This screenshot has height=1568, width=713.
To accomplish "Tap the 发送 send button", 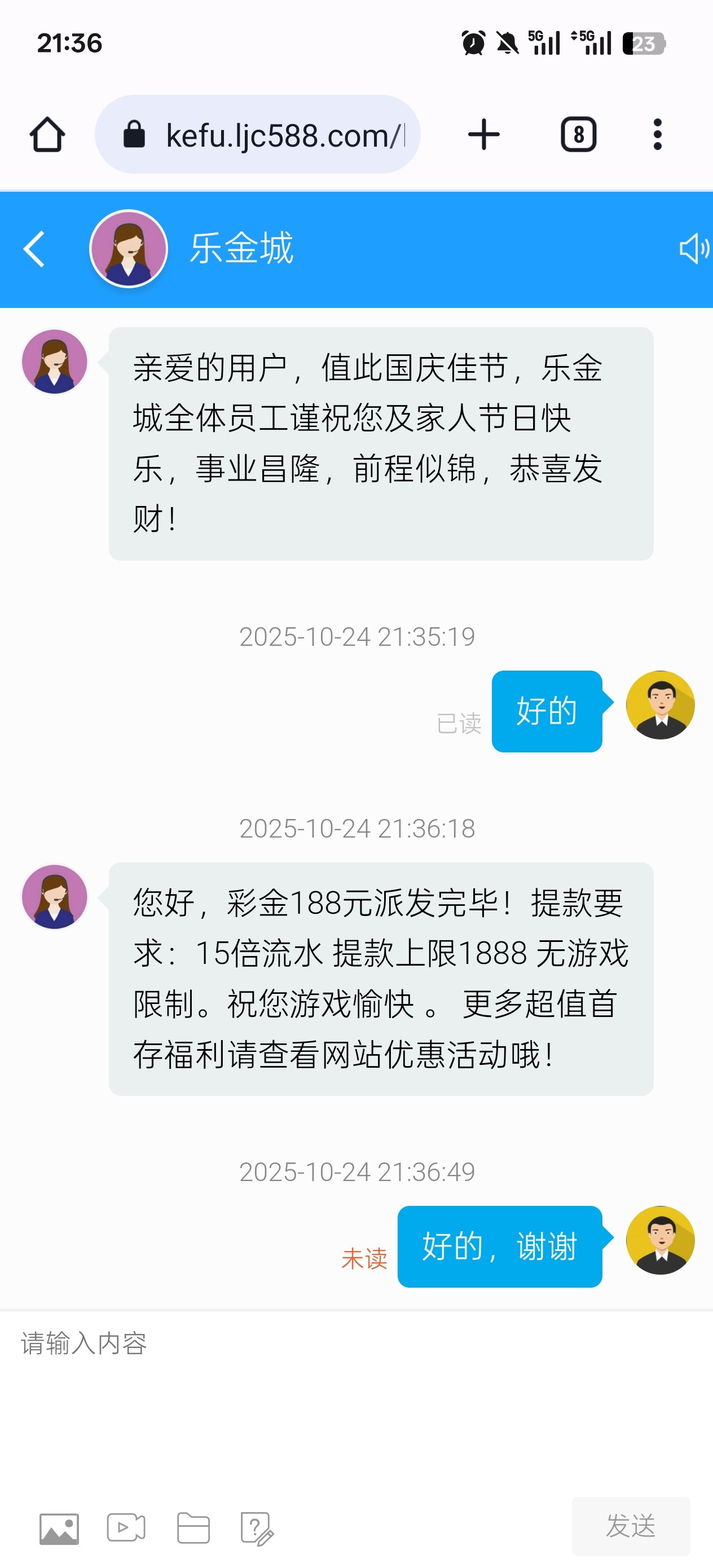I will point(630,1526).
